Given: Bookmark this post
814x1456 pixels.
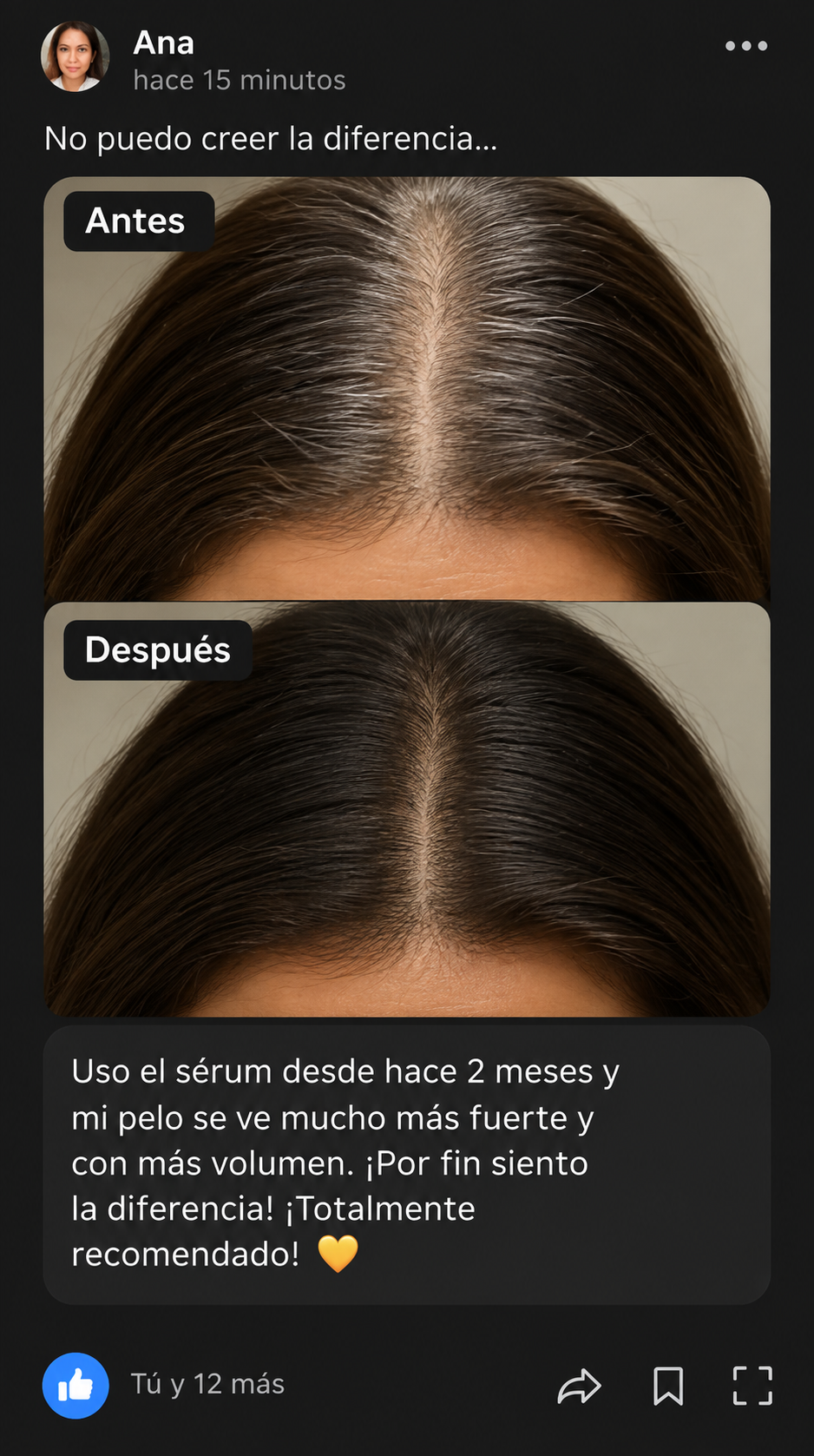Looking at the screenshot, I should 668,1386.
